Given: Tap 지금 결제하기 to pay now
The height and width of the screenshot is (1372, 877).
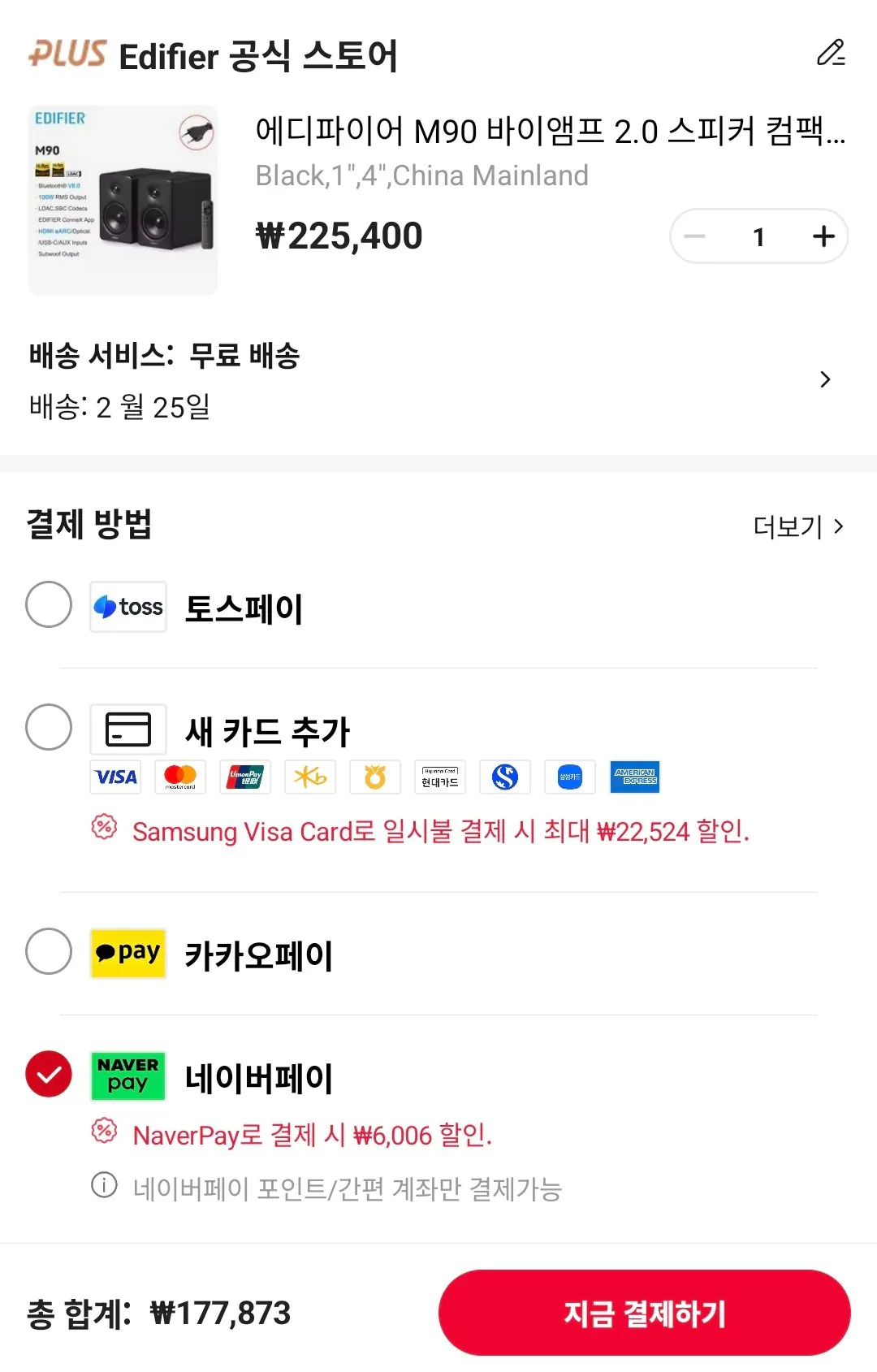Looking at the screenshot, I should coord(644,1313).
